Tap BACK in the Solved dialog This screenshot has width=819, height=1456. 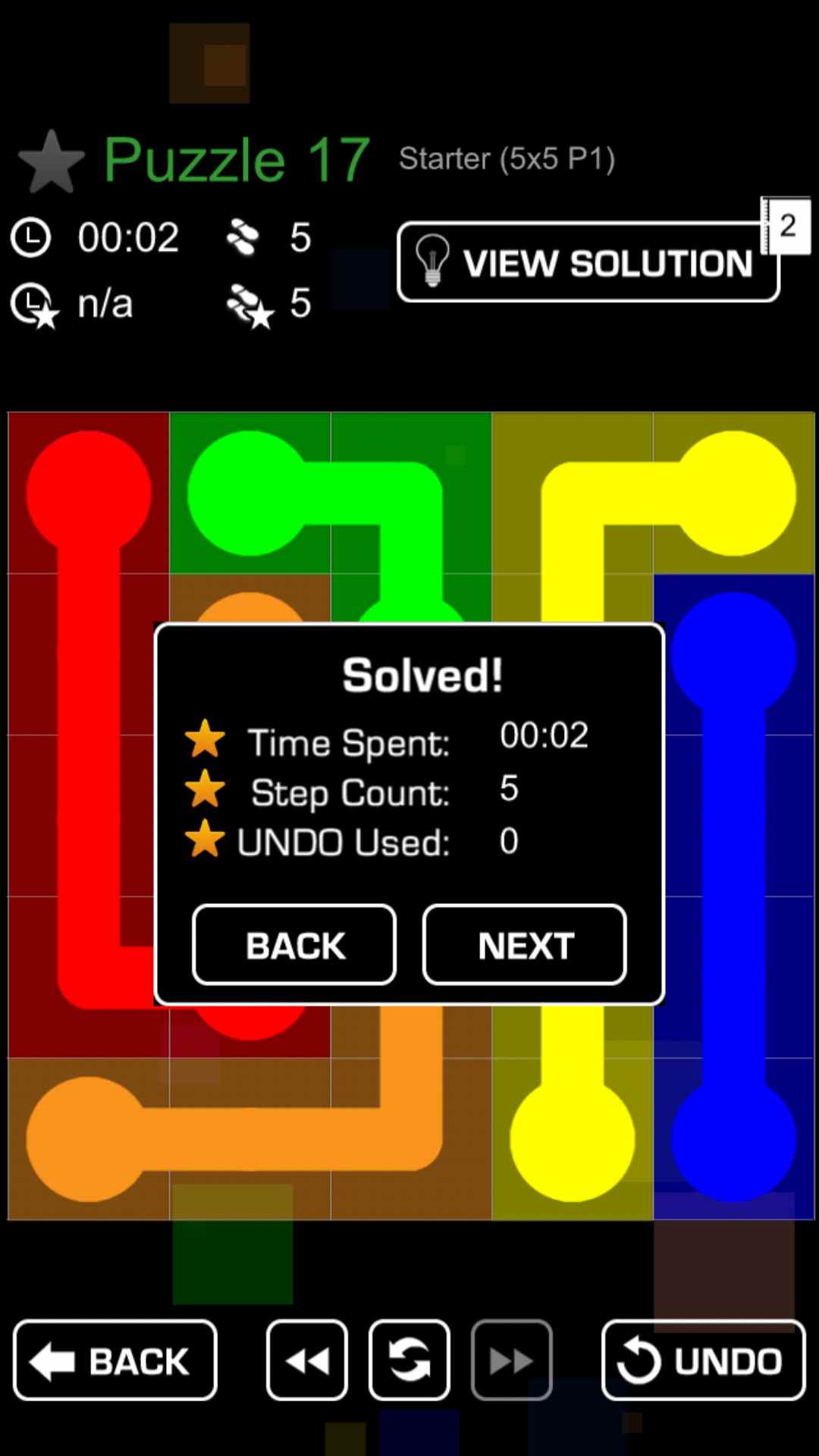[x=294, y=945]
